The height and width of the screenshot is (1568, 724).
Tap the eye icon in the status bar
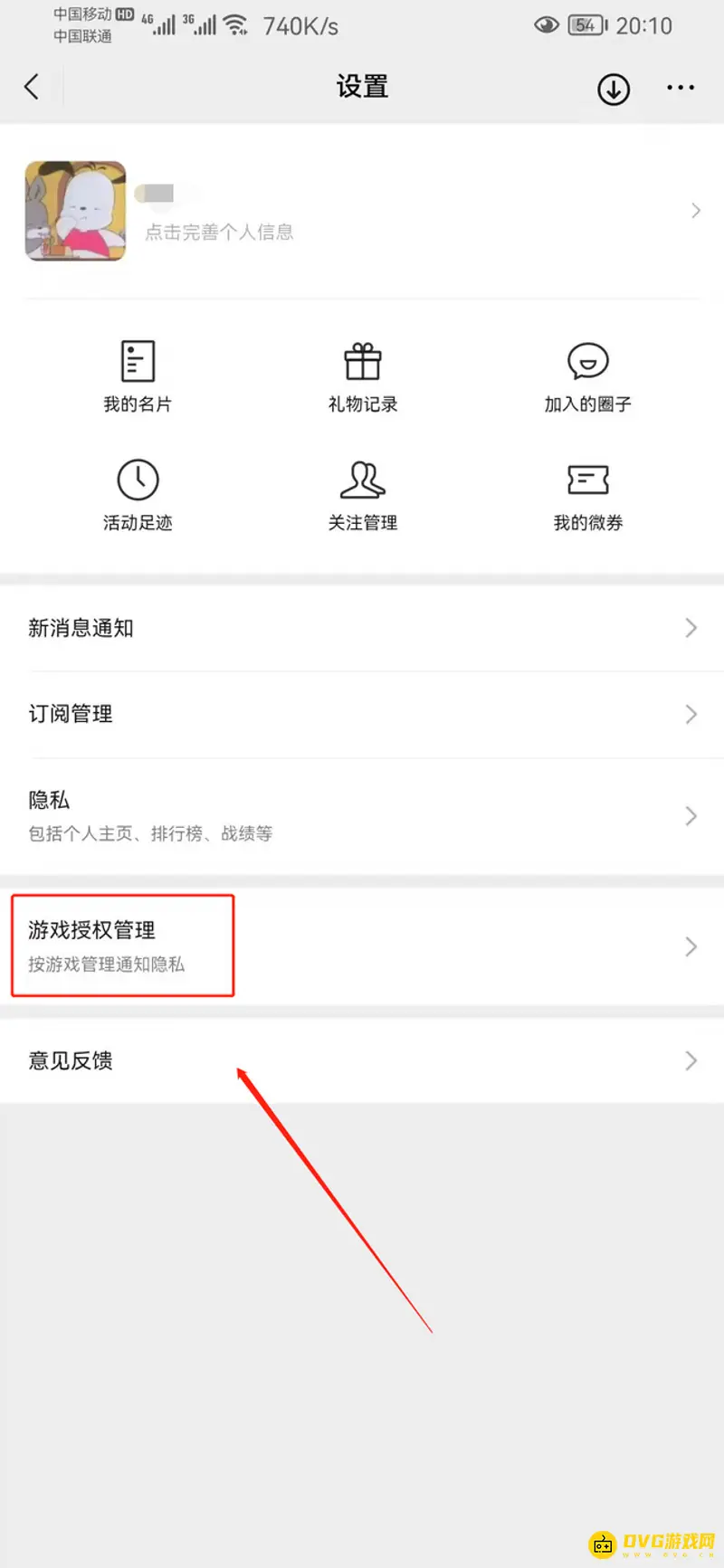coord(545,24)
